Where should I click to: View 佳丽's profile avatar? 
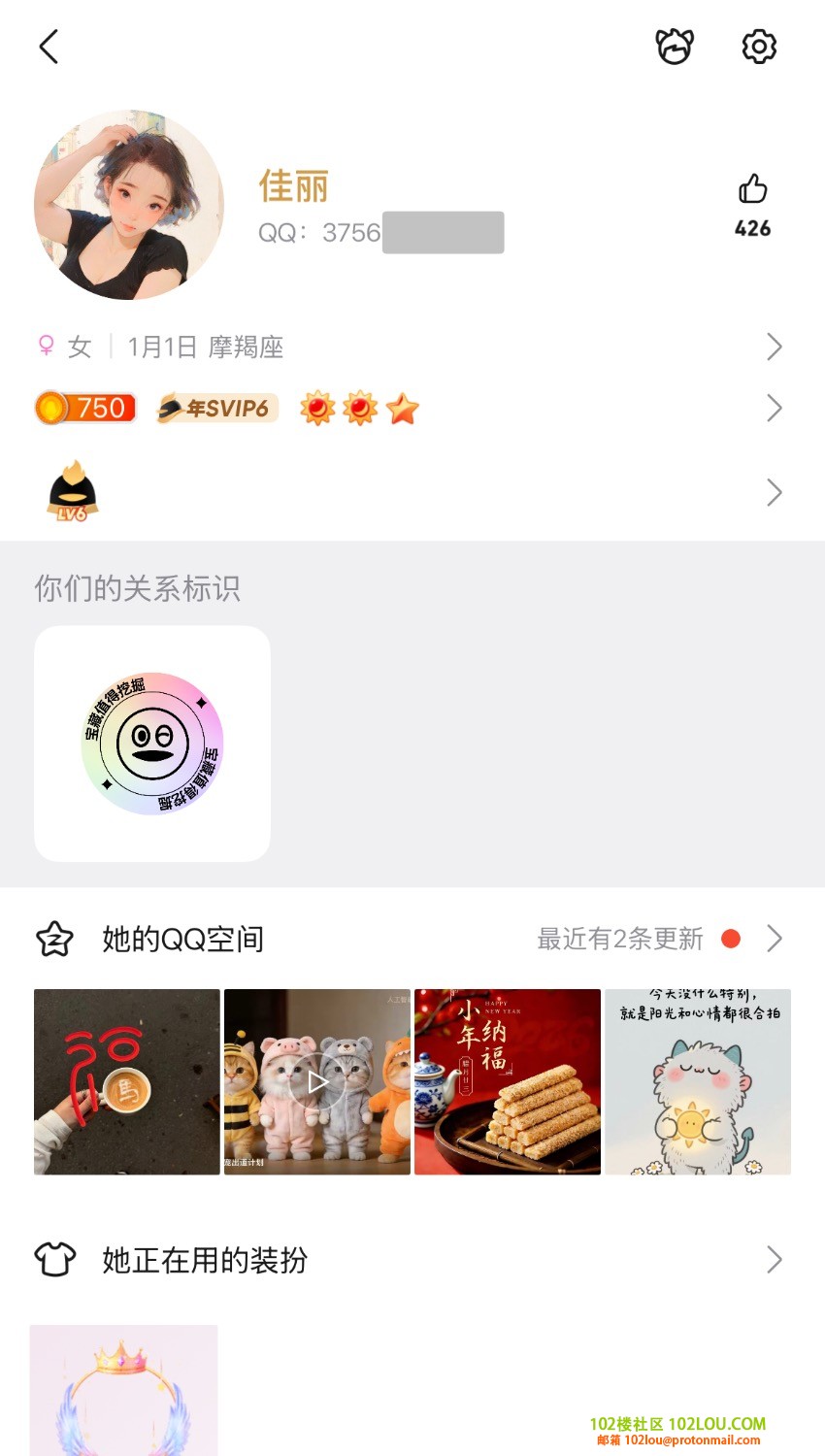click(128, 205)
